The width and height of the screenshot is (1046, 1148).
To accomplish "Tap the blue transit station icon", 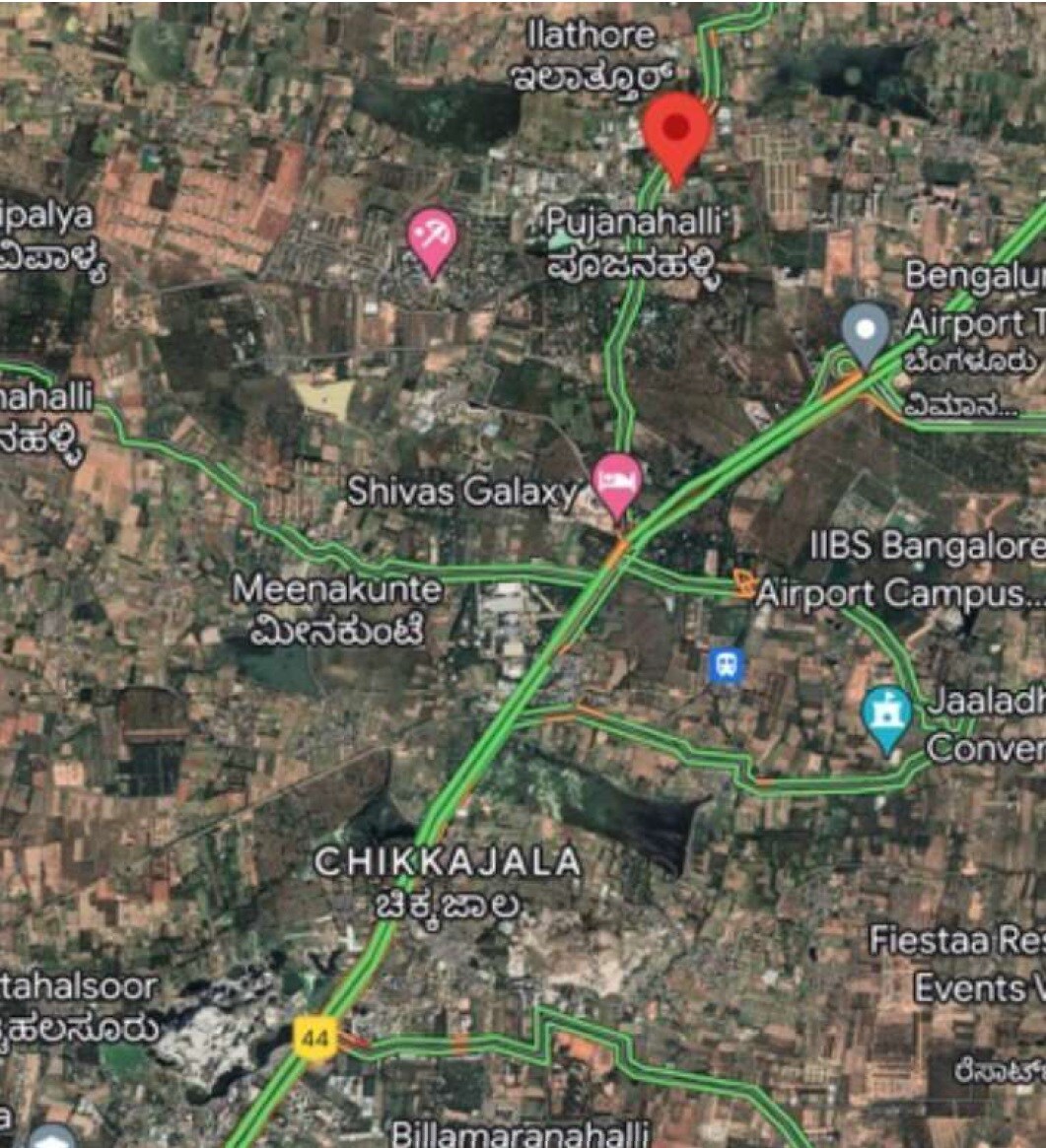I will (x=727, y=666).
